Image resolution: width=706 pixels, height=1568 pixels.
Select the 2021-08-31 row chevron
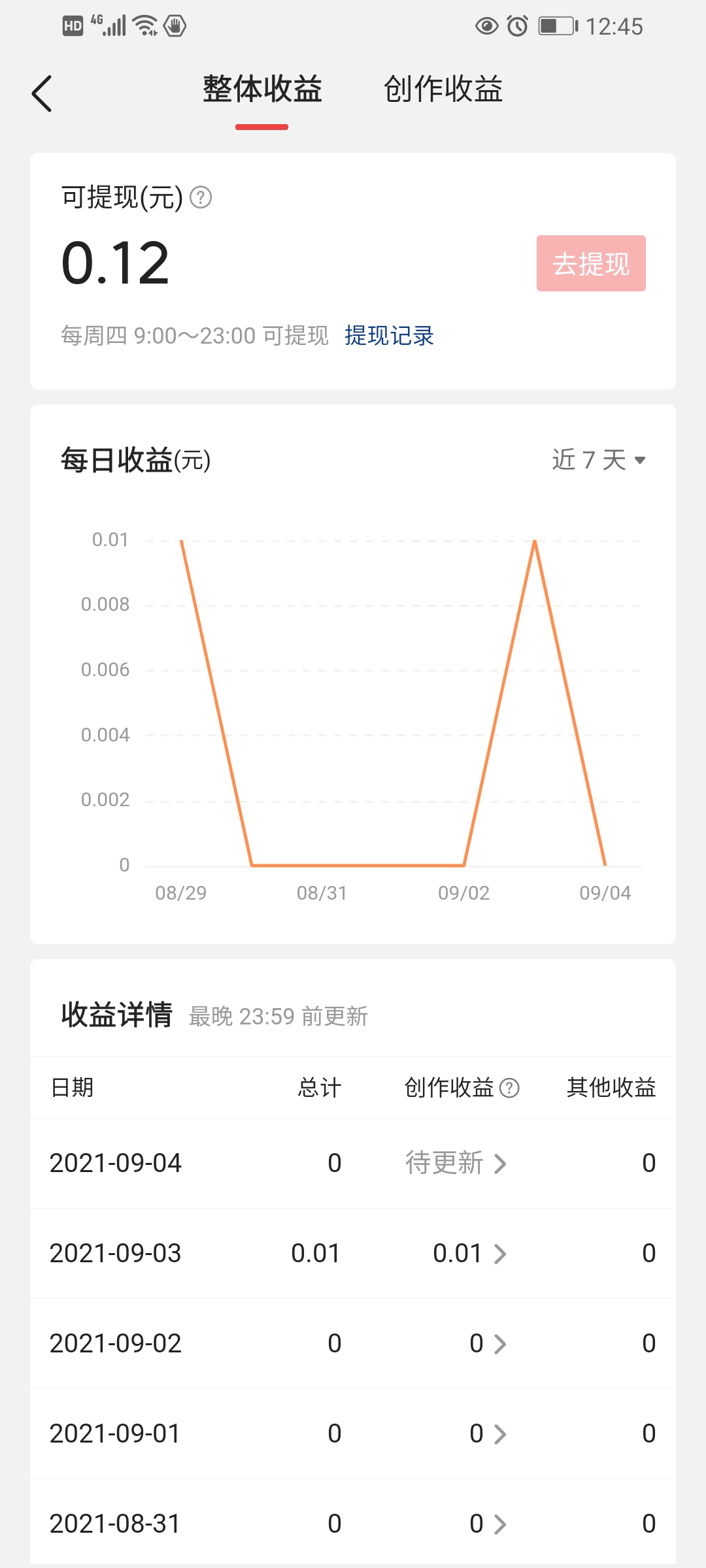point(501,1522)
